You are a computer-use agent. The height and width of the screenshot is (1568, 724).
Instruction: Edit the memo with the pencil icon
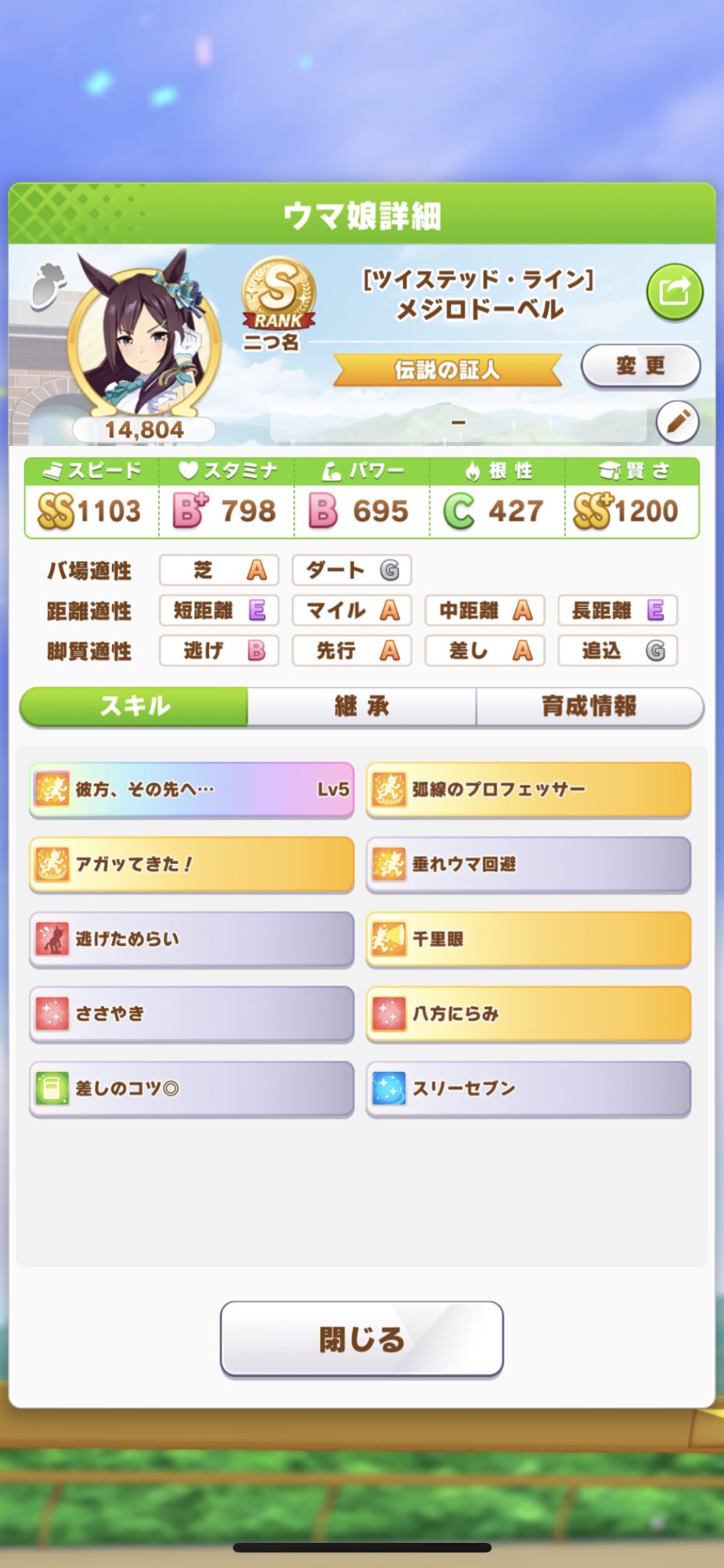coord(677,422)
